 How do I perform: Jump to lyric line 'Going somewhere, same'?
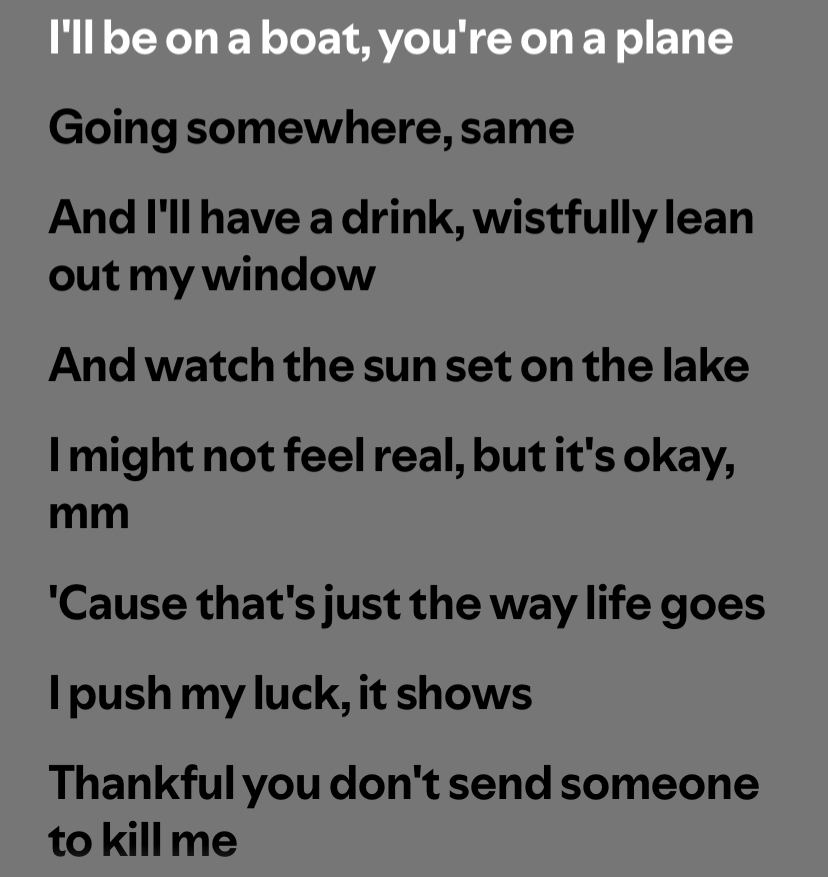point(311,128)
